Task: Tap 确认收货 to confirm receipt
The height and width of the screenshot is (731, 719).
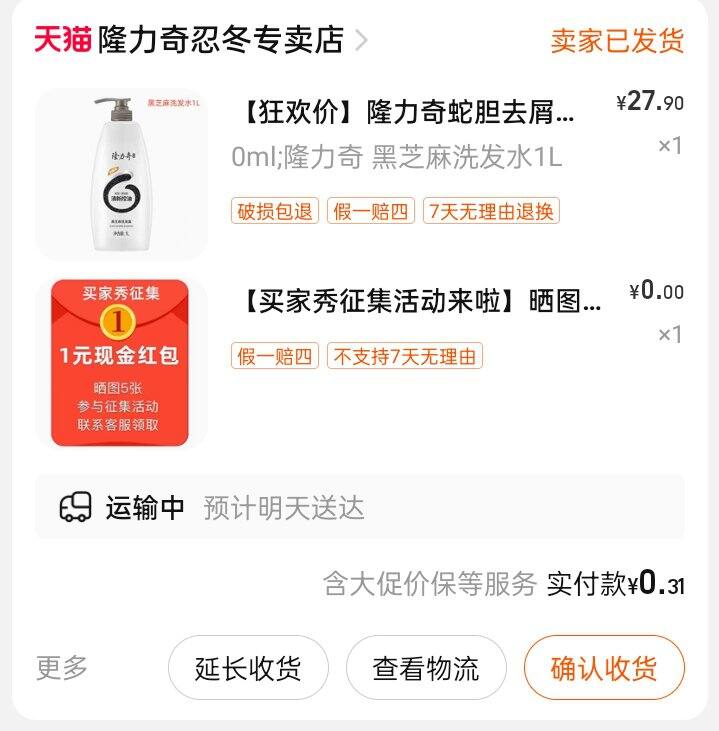Action: point(604,668)
